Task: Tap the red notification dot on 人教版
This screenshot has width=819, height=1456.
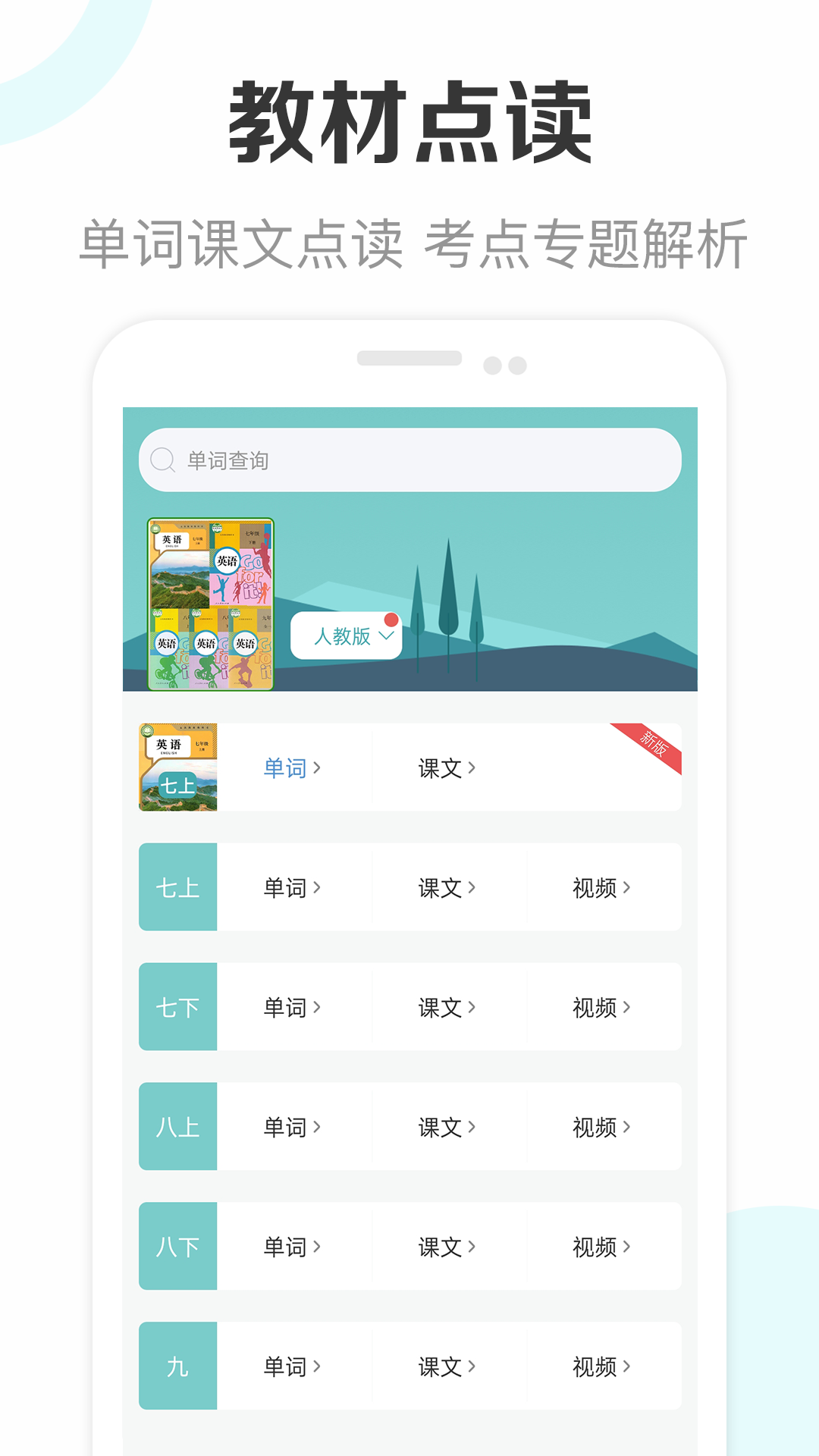Action: [391, 620]
